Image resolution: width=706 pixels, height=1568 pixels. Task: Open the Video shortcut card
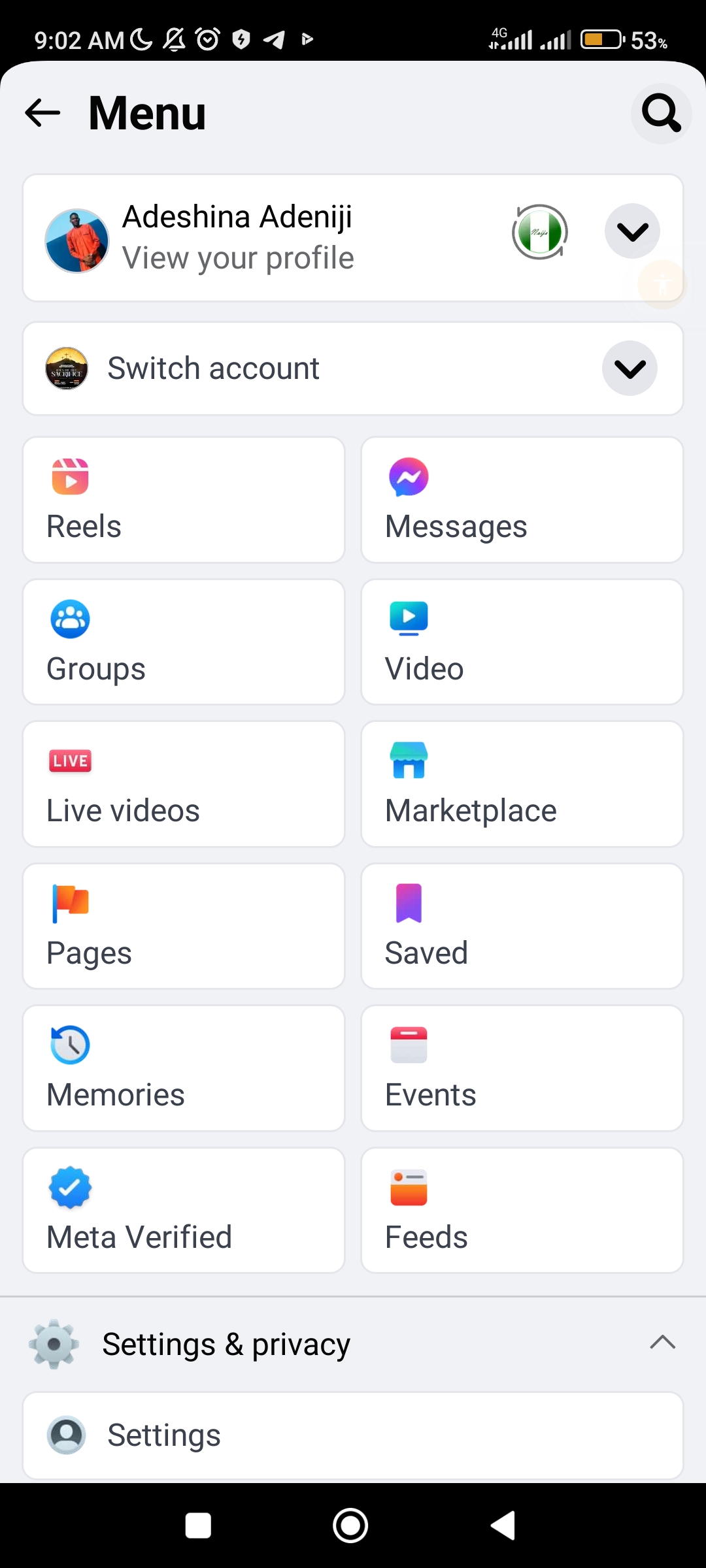click(x=522, y=642)
